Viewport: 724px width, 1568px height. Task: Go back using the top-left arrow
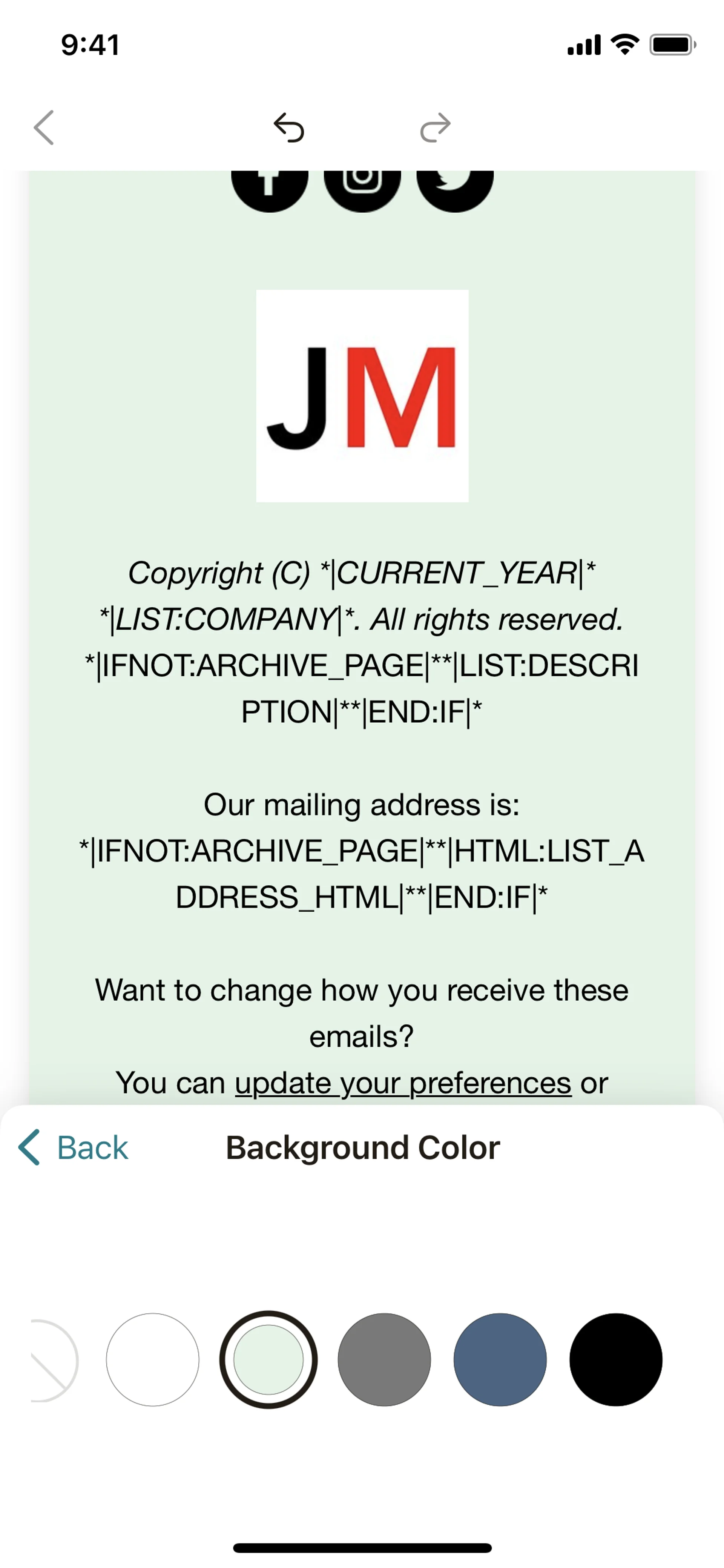tap(44, 128)
